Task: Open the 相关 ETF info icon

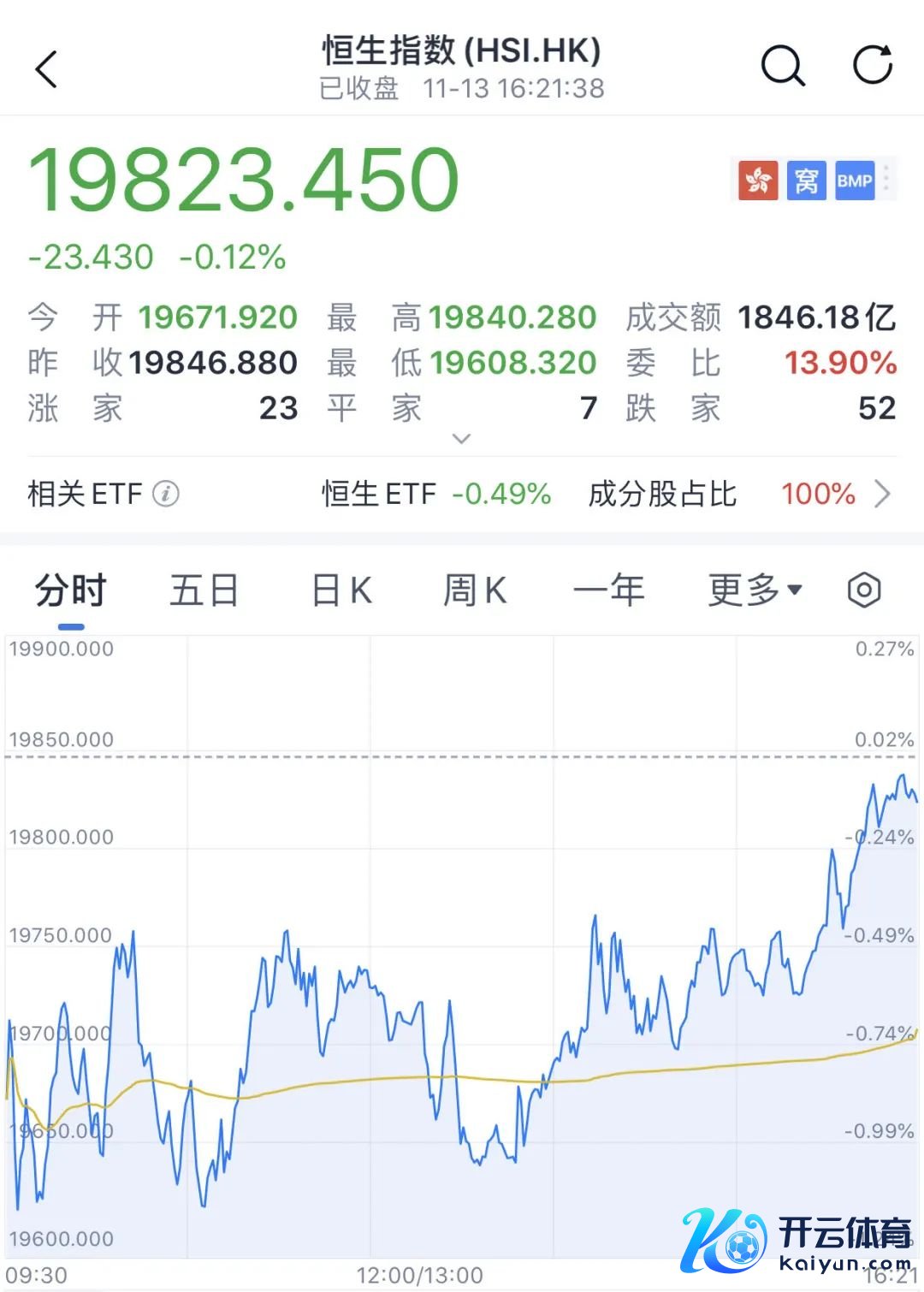Action: pos(165,494)
